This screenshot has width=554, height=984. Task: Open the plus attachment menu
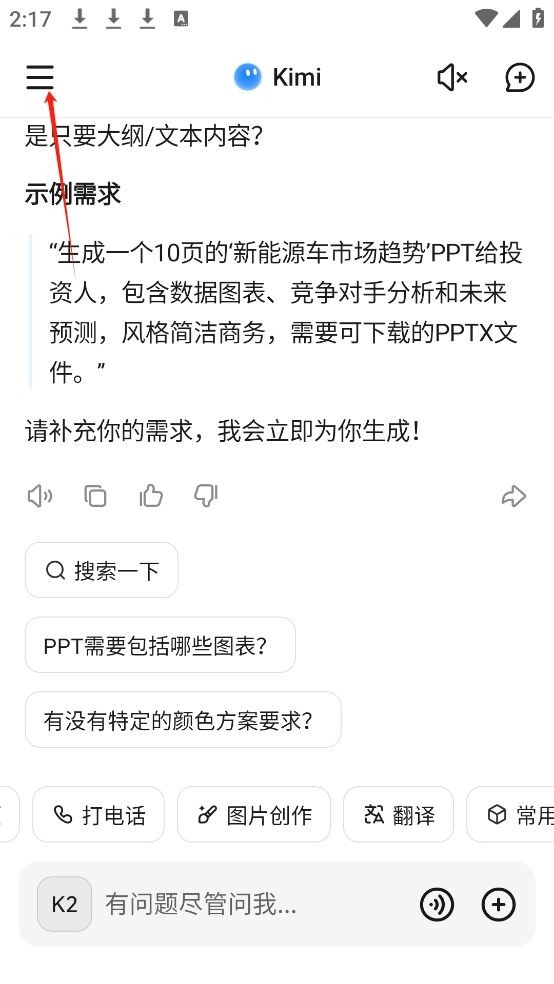click(498, 904)
